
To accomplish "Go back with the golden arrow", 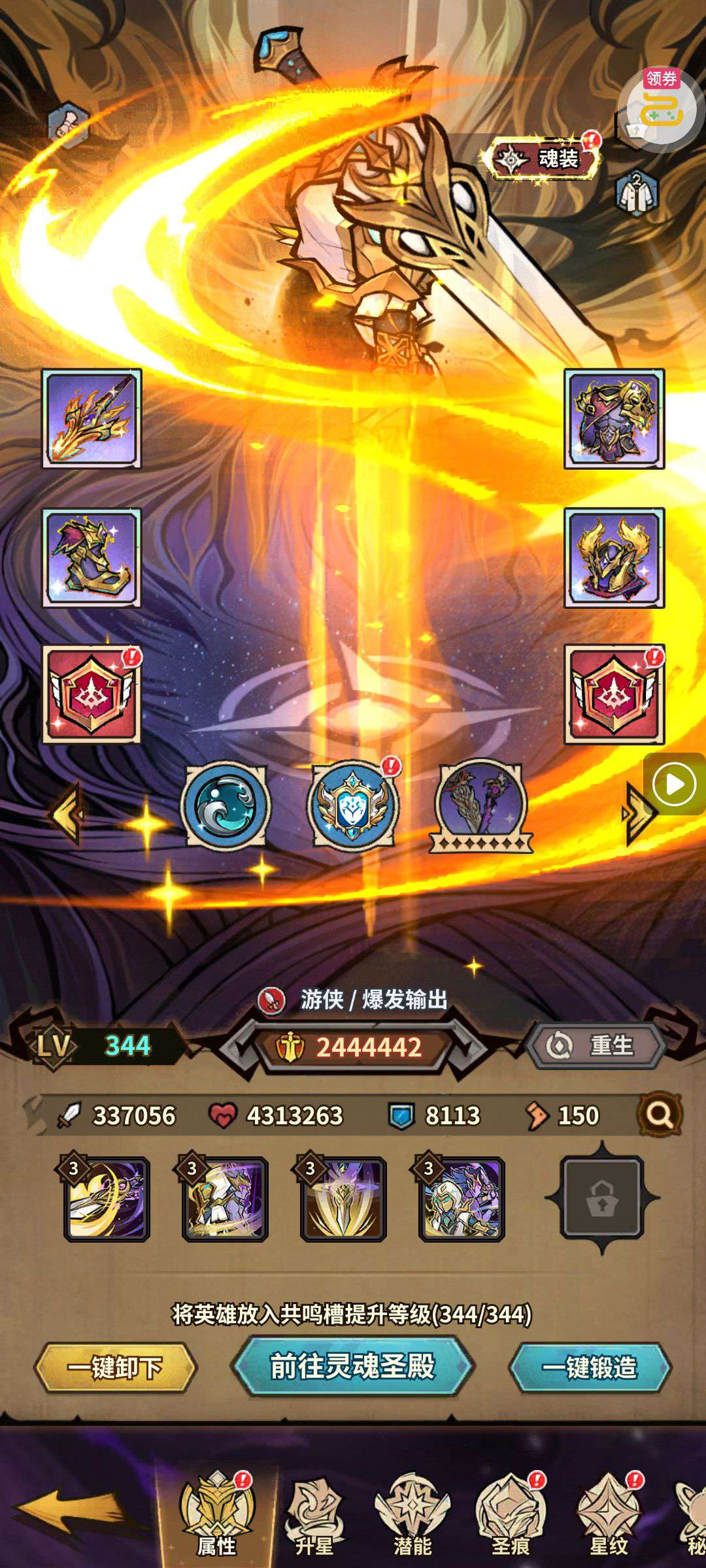I will point(69,1511).
